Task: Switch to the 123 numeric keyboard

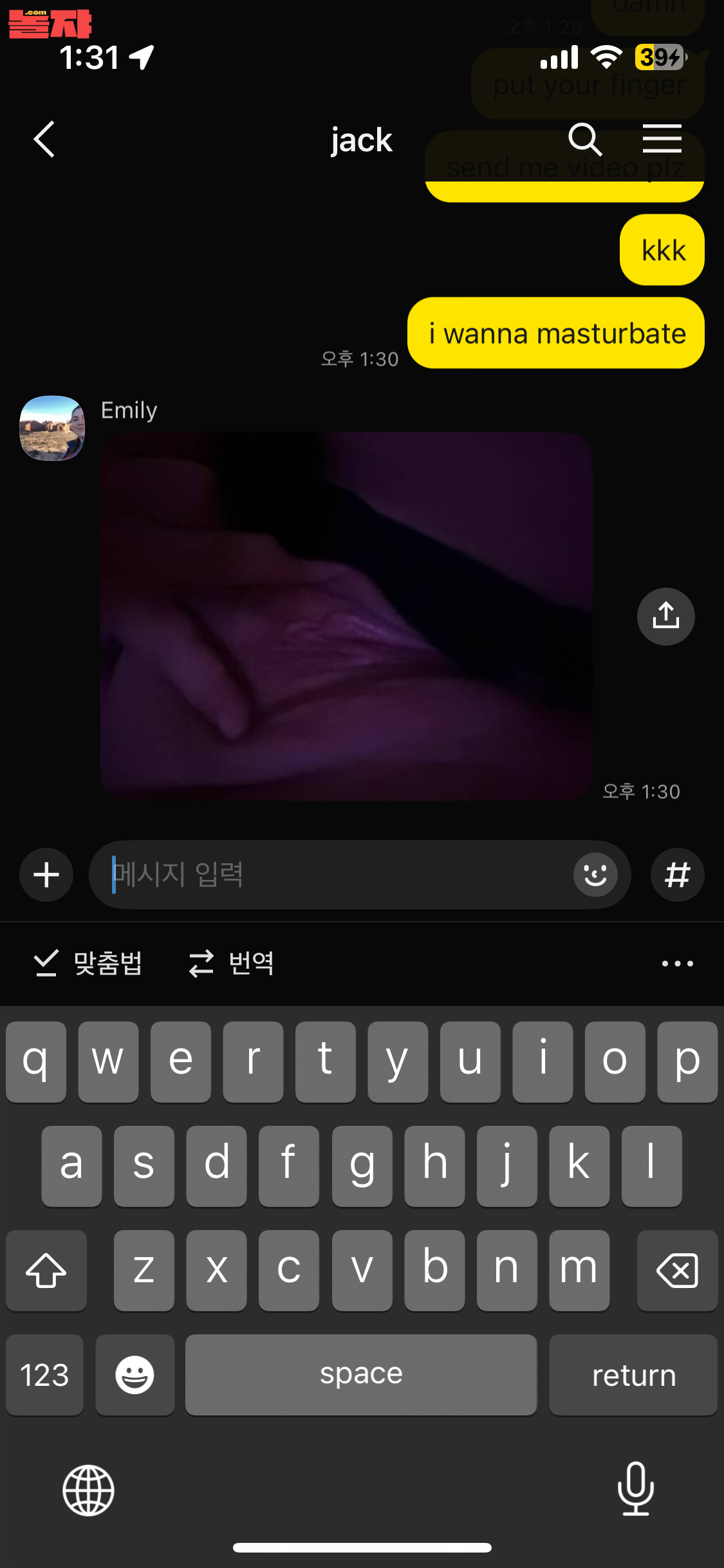Action: [44, 1375]
